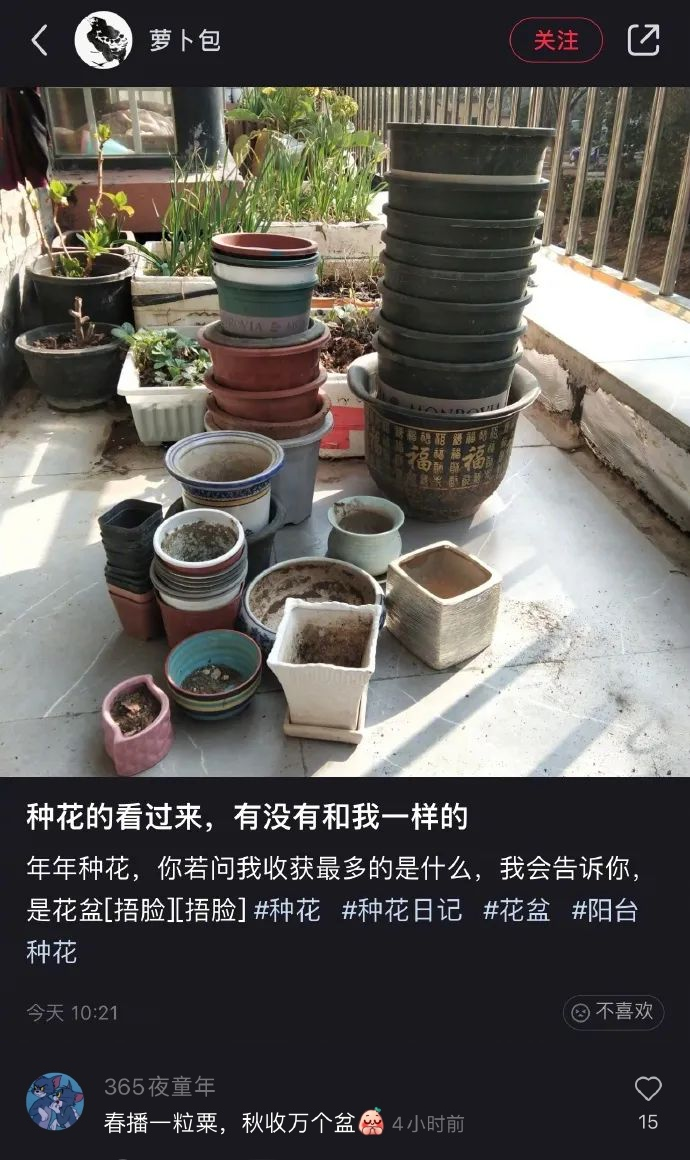Open the #花盆 hashtag
The image size is (690, 1160).
pos(516,910)
